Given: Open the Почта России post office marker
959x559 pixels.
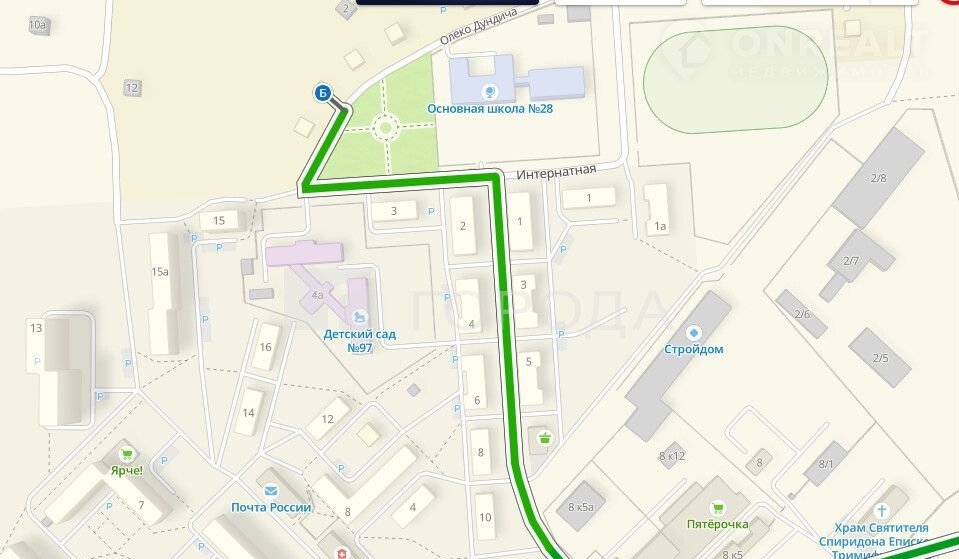Looking at the screenshot, I should (x=271, y=491).
